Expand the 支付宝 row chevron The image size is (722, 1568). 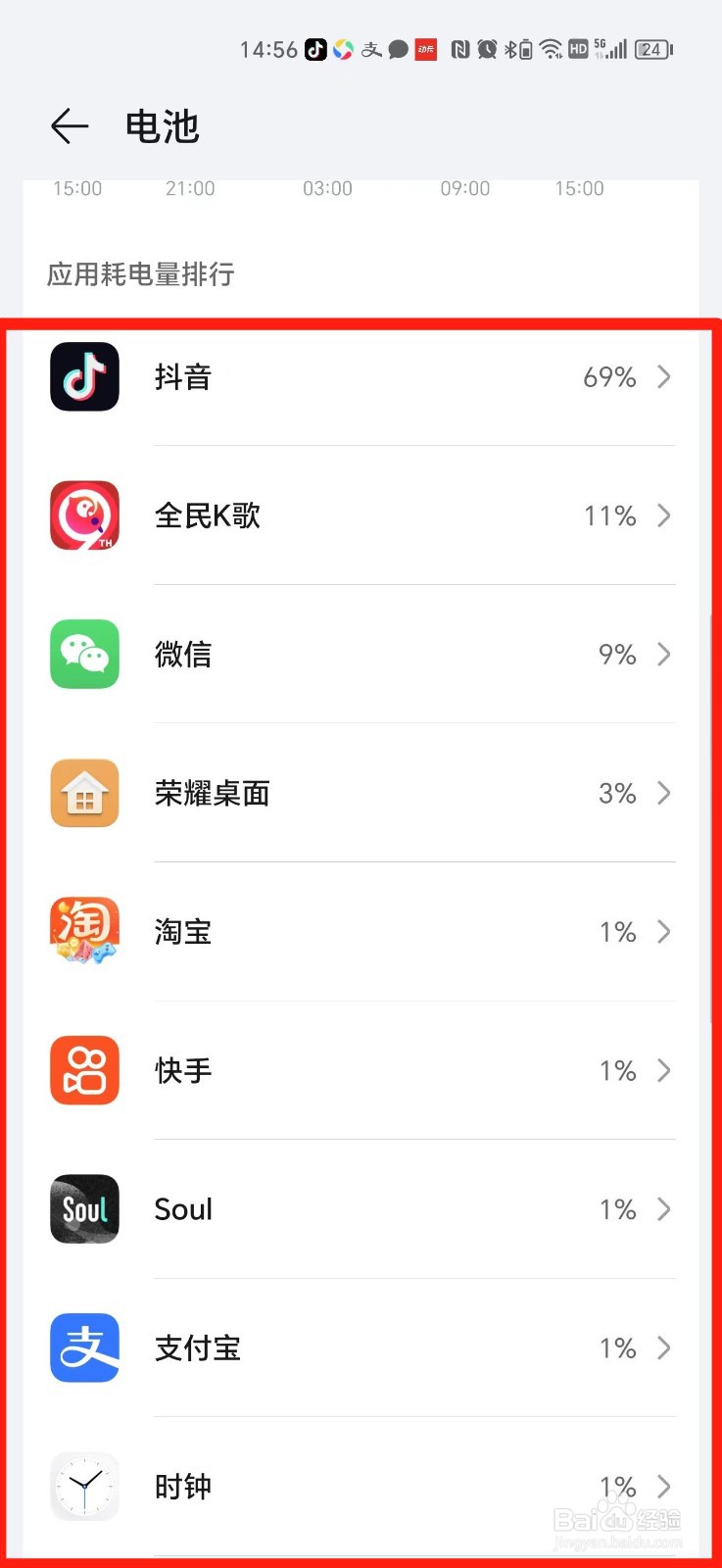coord(663,1347)
